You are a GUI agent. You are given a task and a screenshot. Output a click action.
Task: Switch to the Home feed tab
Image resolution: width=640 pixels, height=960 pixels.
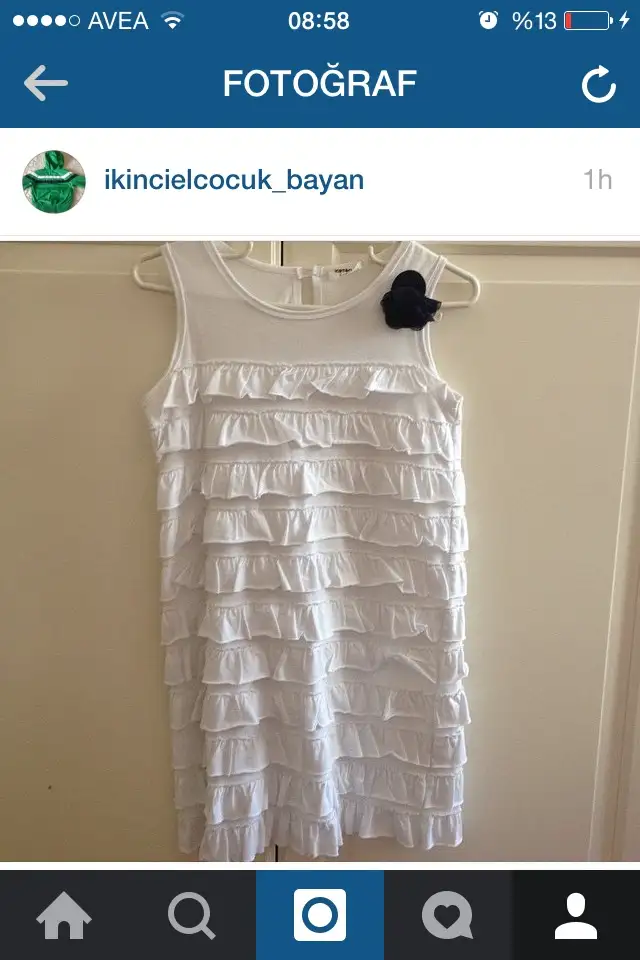[x=64, y=915]
